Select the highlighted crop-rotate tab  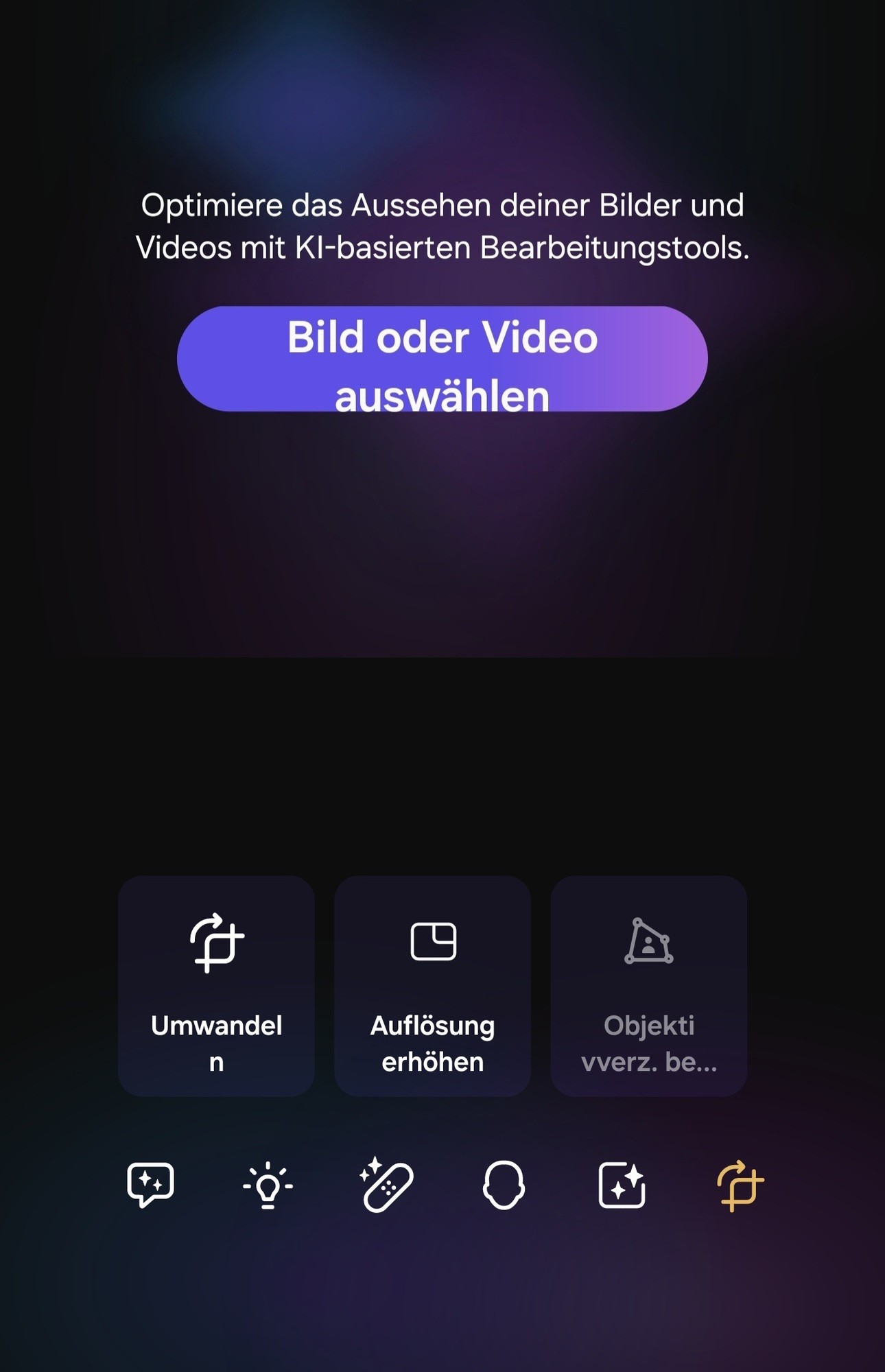[740, 1185]
